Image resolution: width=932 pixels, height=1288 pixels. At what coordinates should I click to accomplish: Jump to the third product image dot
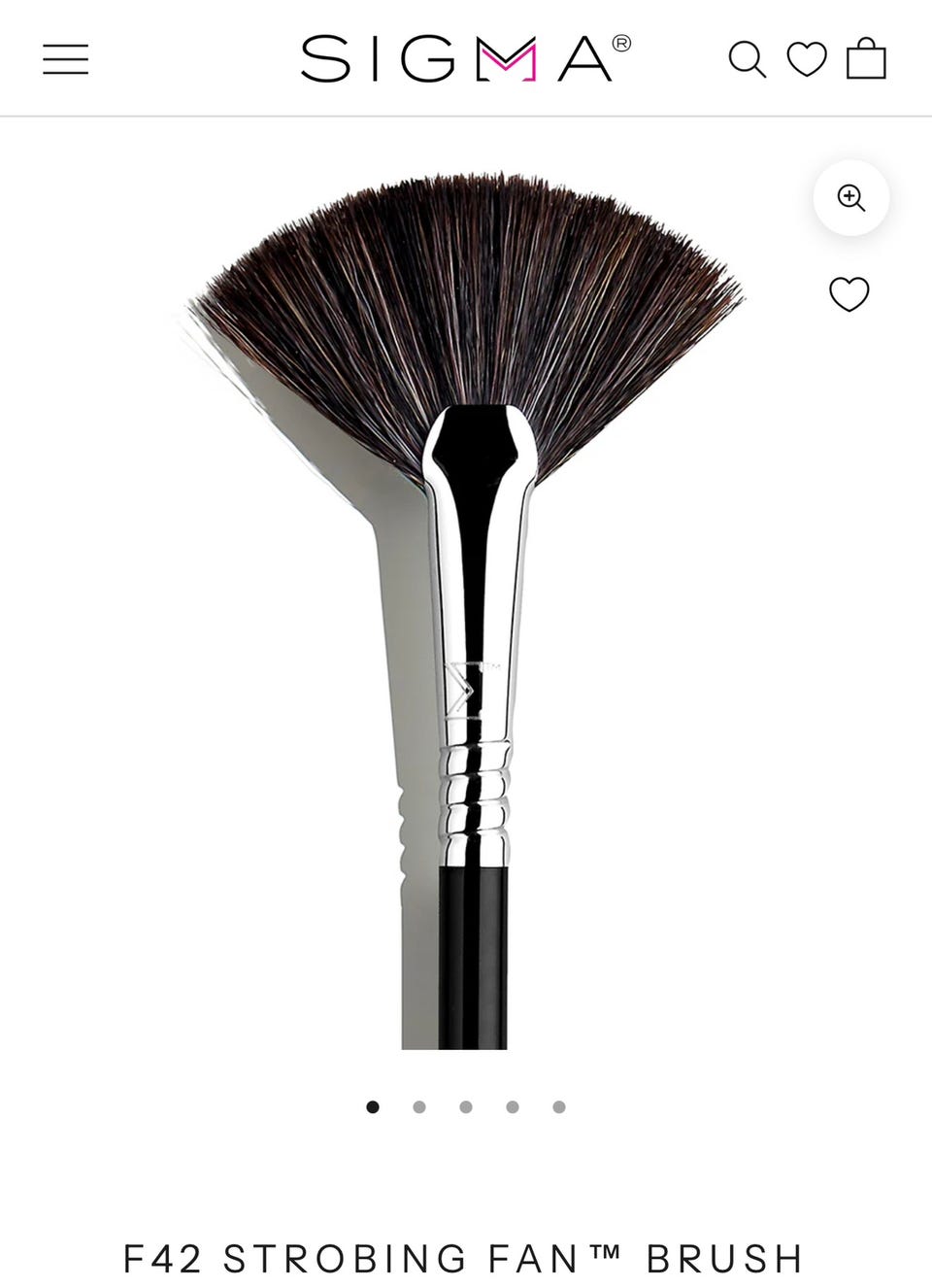coord(466,1106)
